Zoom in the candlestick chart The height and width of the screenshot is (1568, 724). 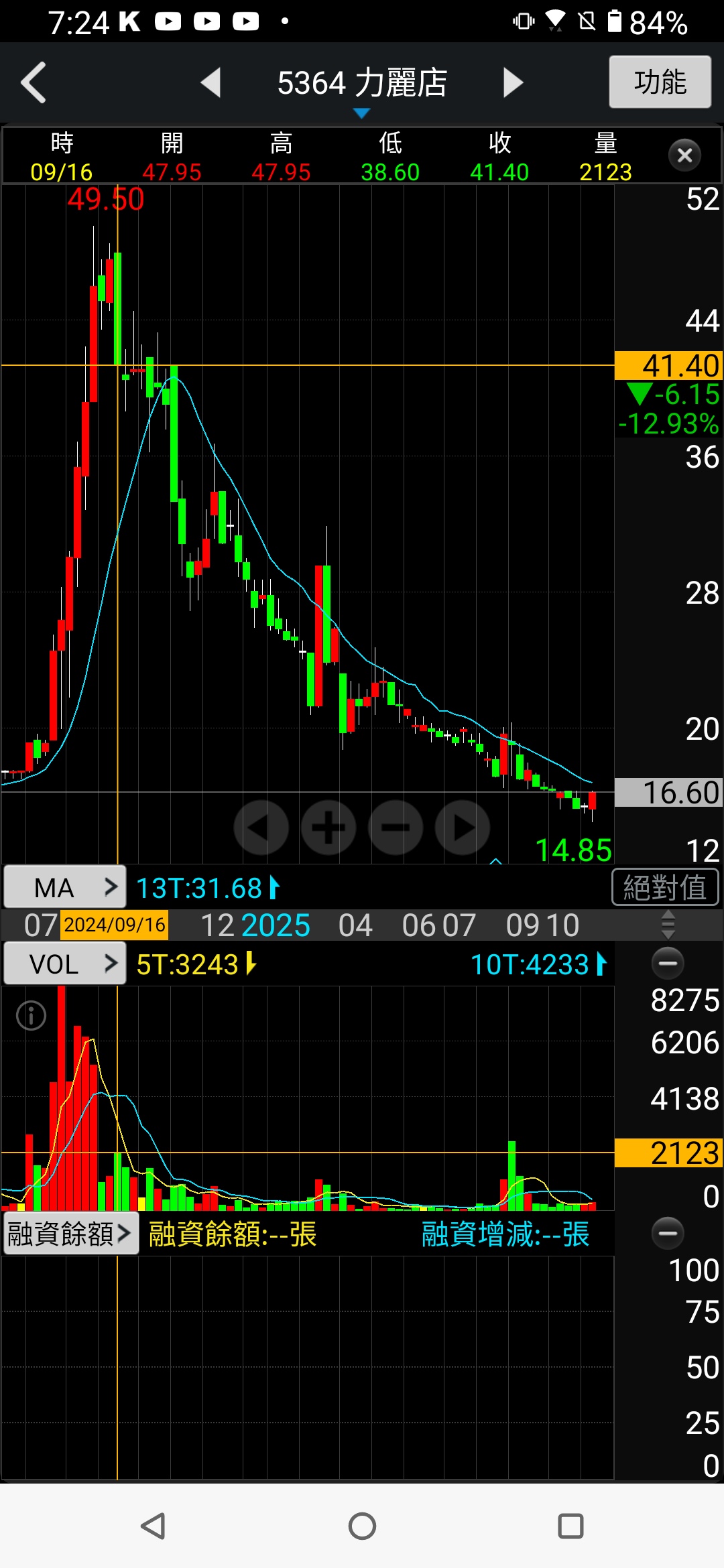click(x=328, y=828)
